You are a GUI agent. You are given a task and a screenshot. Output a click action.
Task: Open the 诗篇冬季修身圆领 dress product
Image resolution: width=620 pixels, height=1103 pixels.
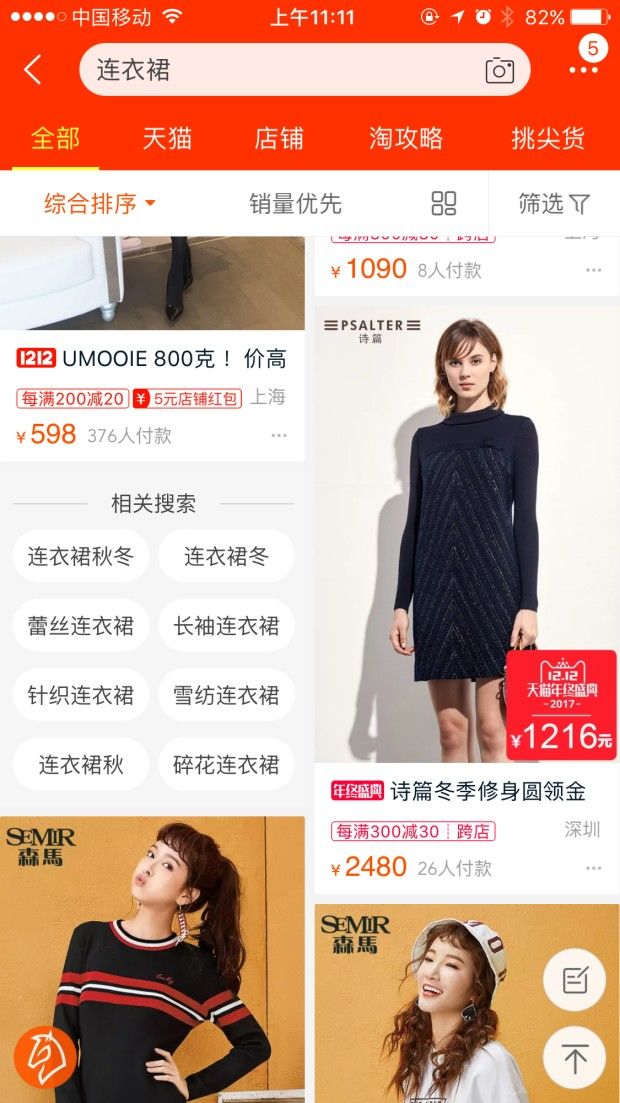click(466, 540)
